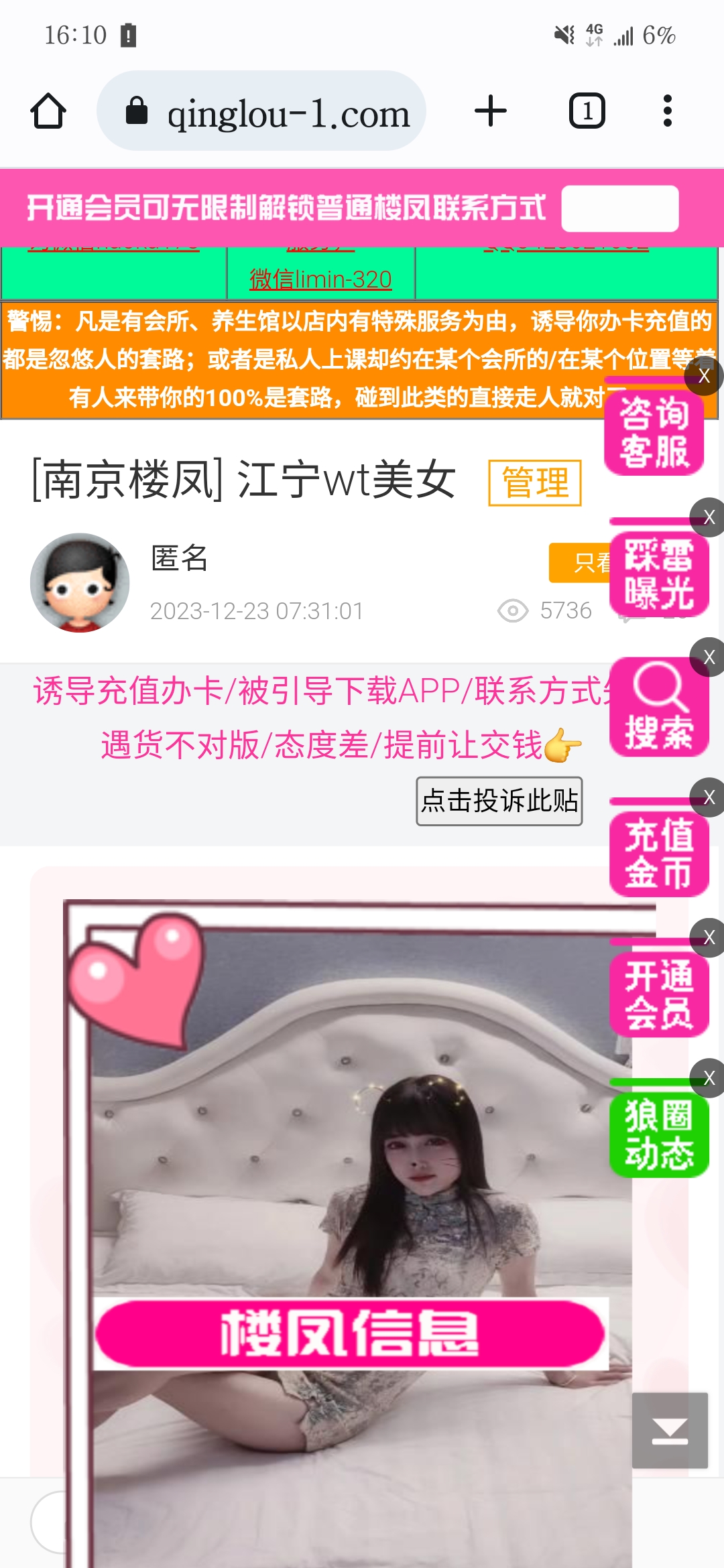Open the white button on the pink banner
Screen dimensions: 724x1568
coord(619,208)
